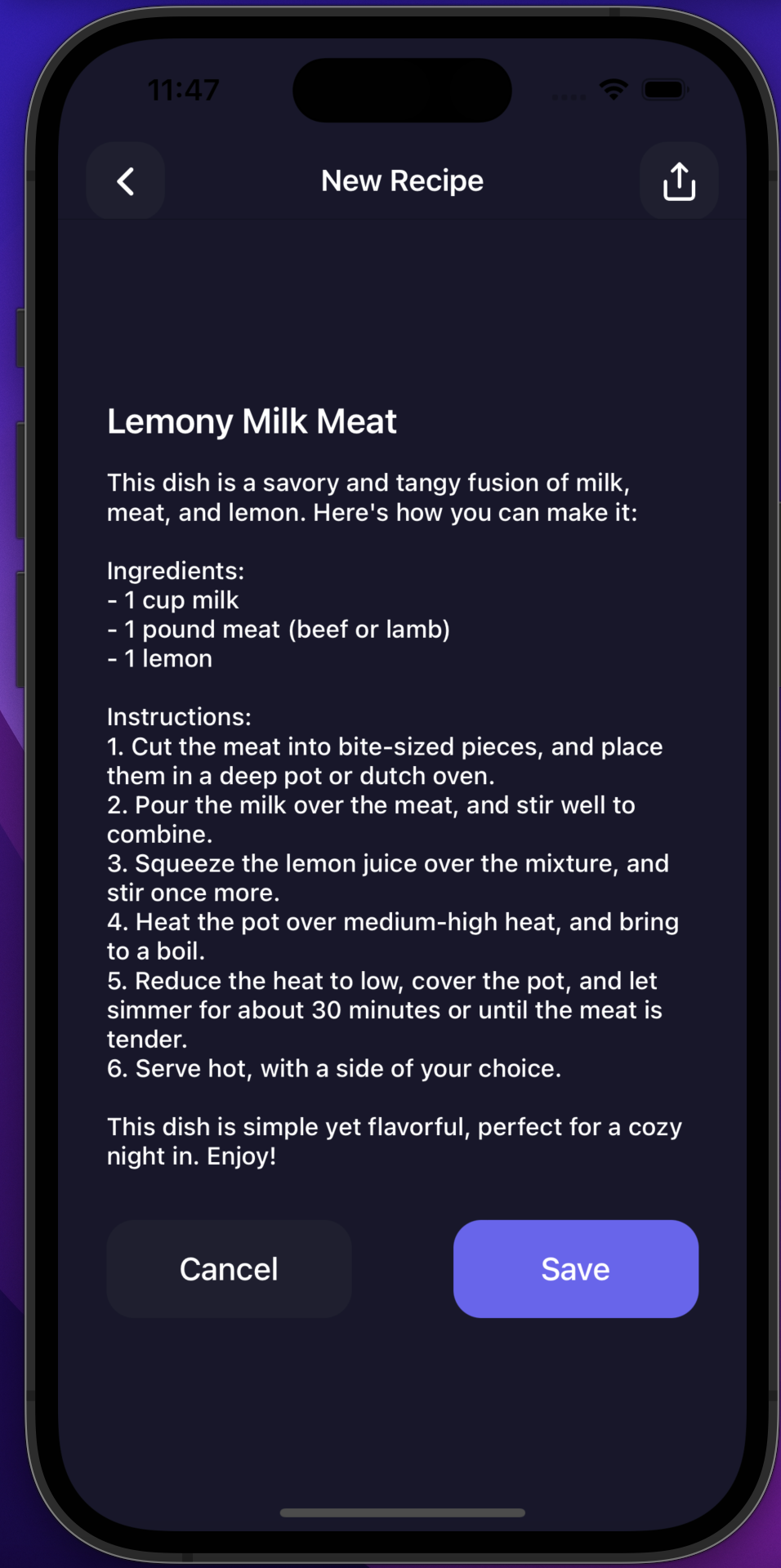Tap the line listing 1 lemon
This screenshot has height=1568, width=781.
pyautogui.click(x=159, y=658)
